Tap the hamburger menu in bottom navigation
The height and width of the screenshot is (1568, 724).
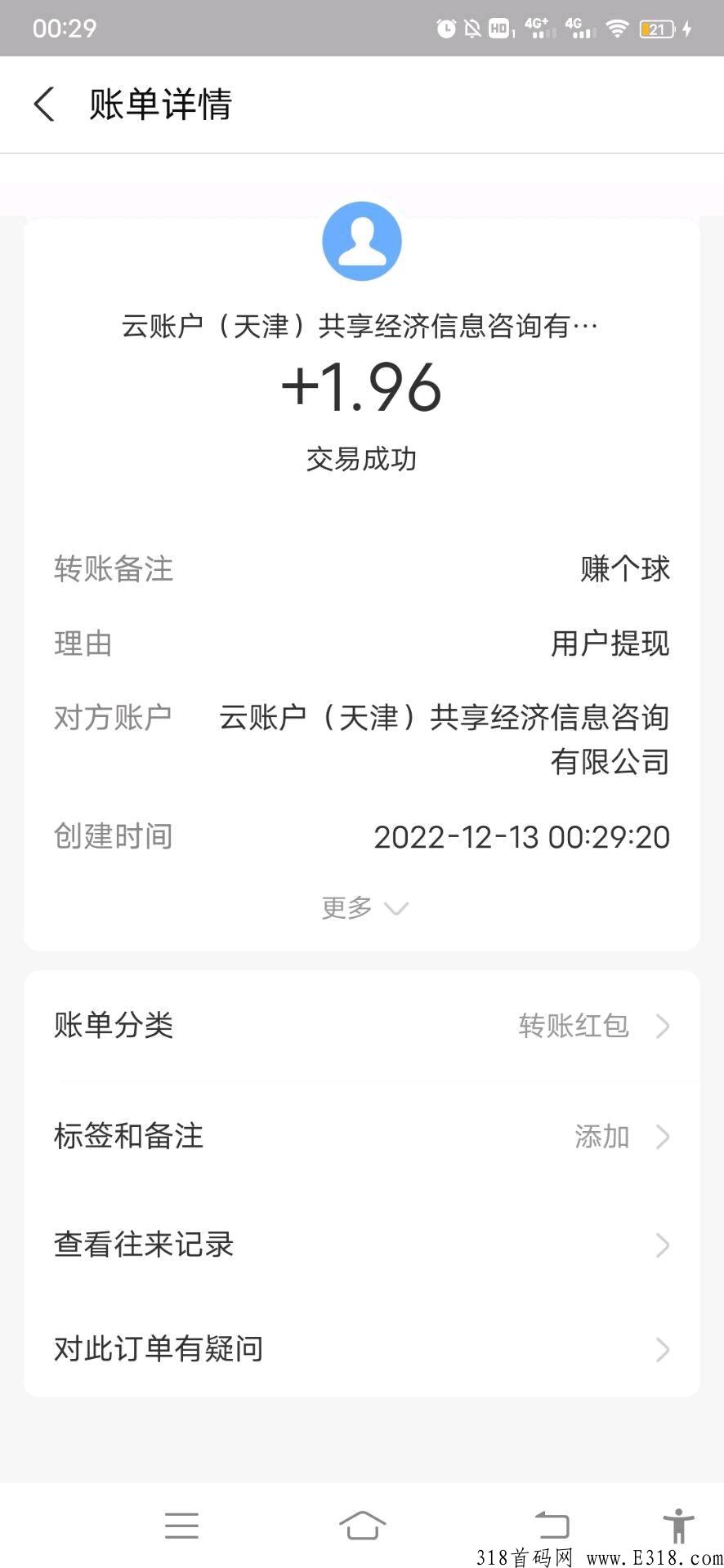click(181, 1524)
